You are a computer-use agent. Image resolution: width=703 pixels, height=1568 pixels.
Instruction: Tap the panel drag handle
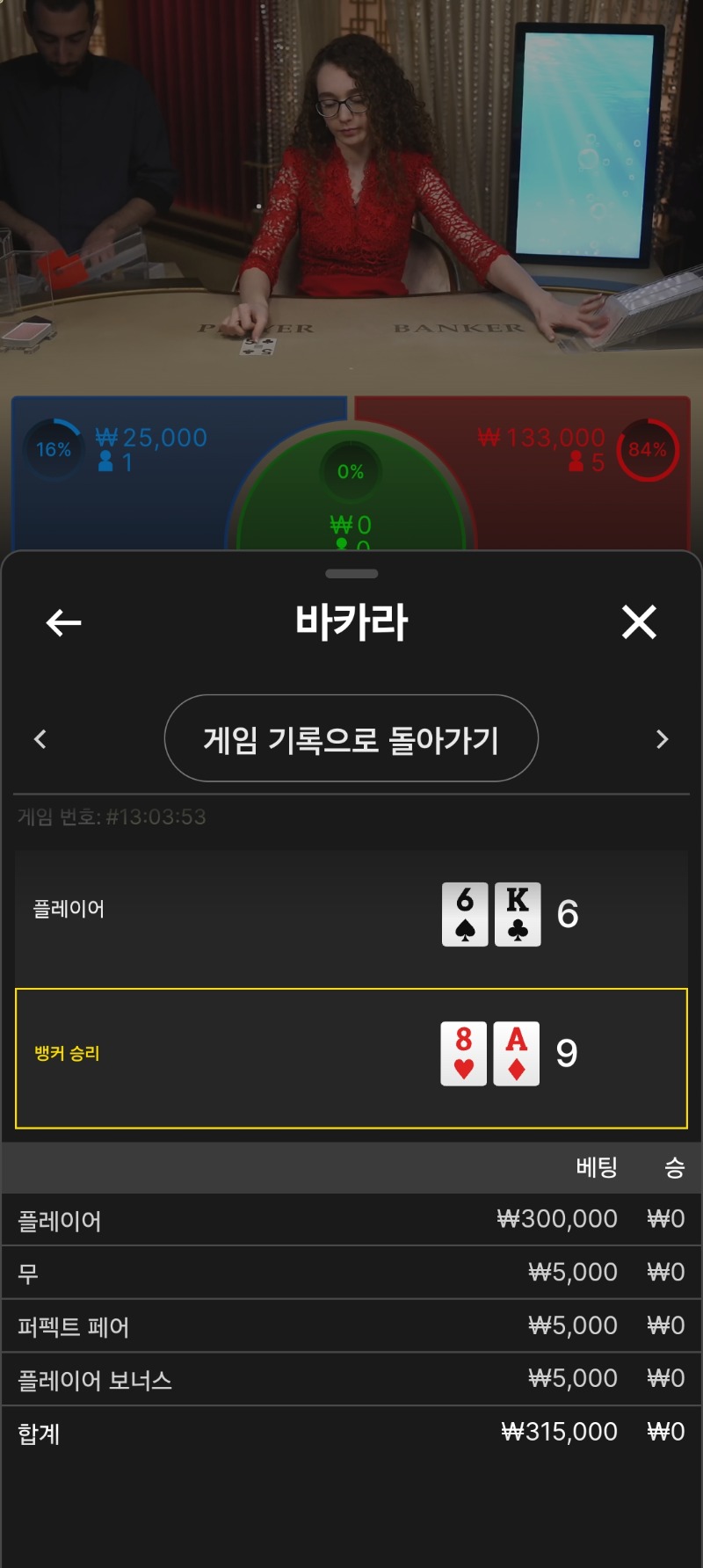click(x=351, y=574)
